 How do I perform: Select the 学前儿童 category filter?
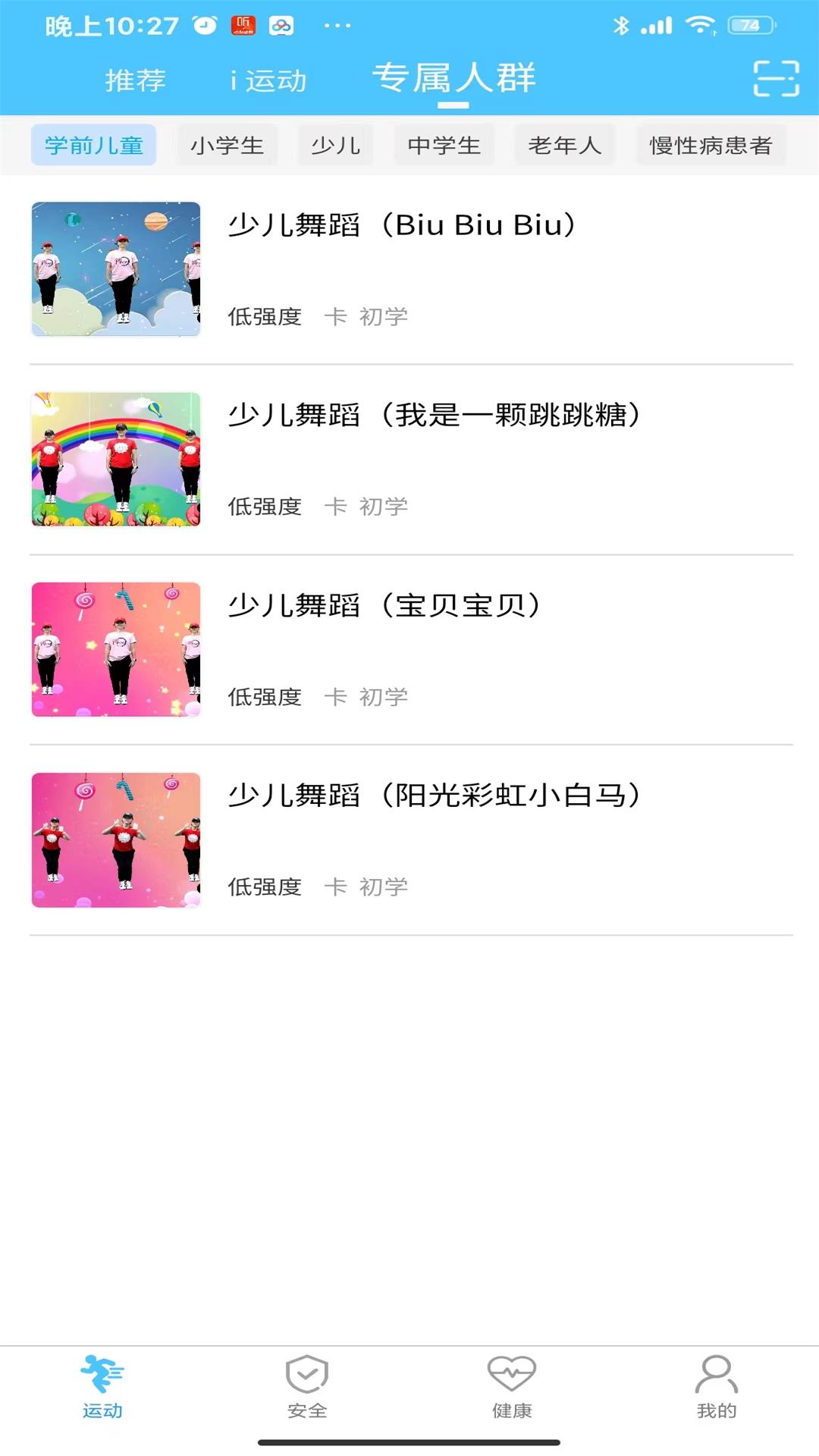point(93,145)
